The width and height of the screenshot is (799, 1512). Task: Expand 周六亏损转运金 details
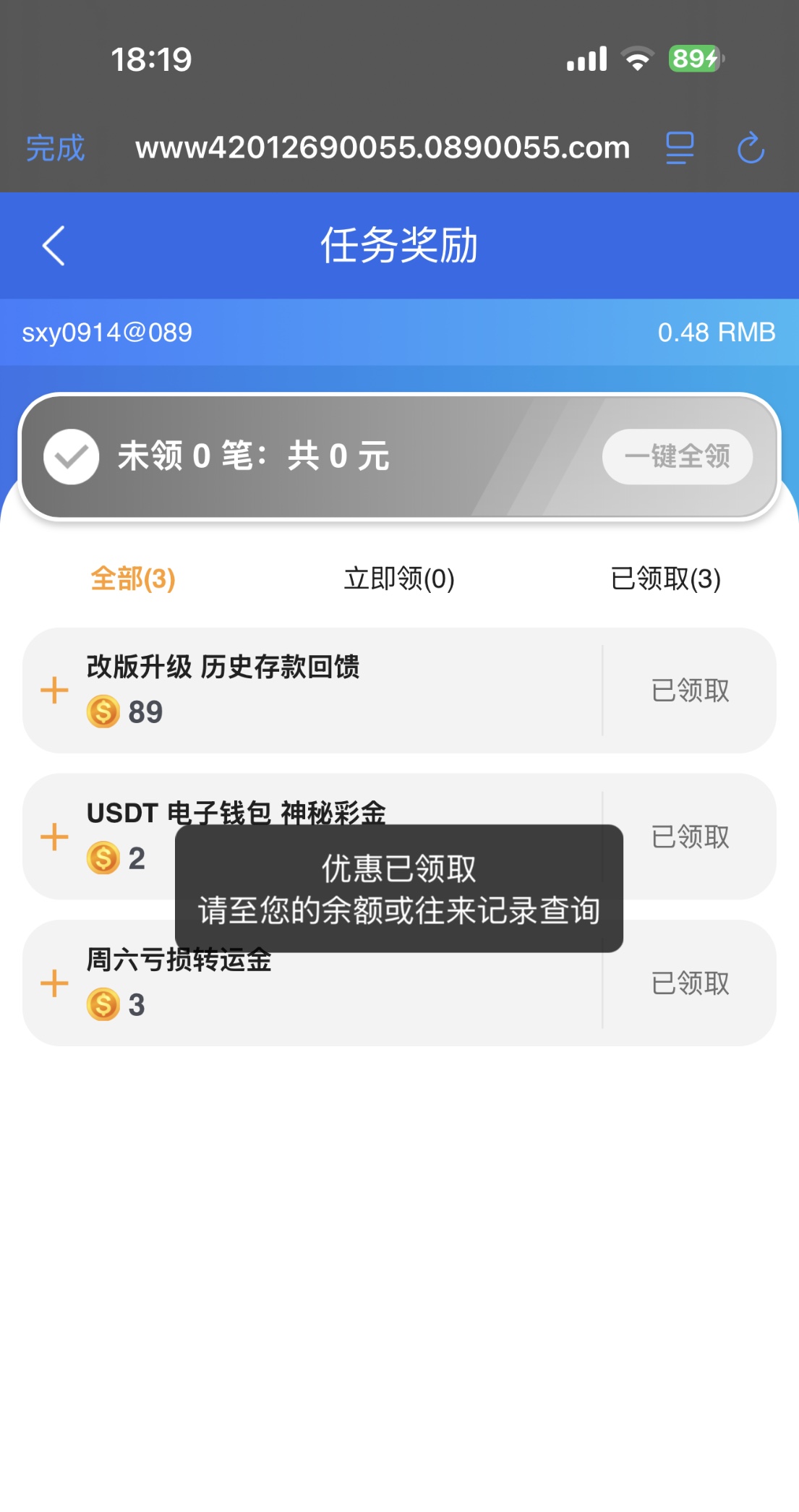point(54,983)
